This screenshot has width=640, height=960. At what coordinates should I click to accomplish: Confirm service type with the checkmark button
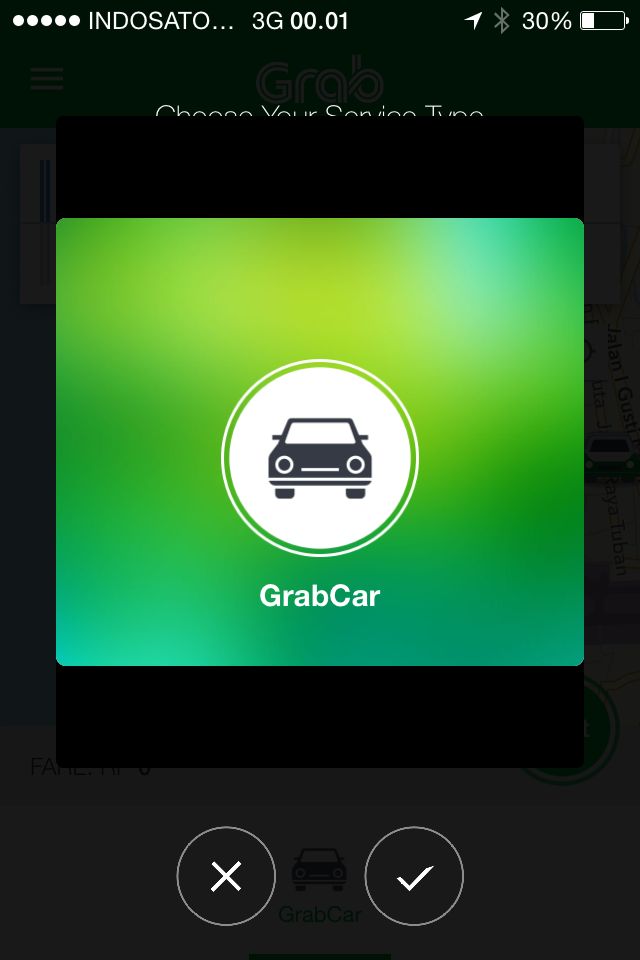pyautogui.click(x=414, y=876)
